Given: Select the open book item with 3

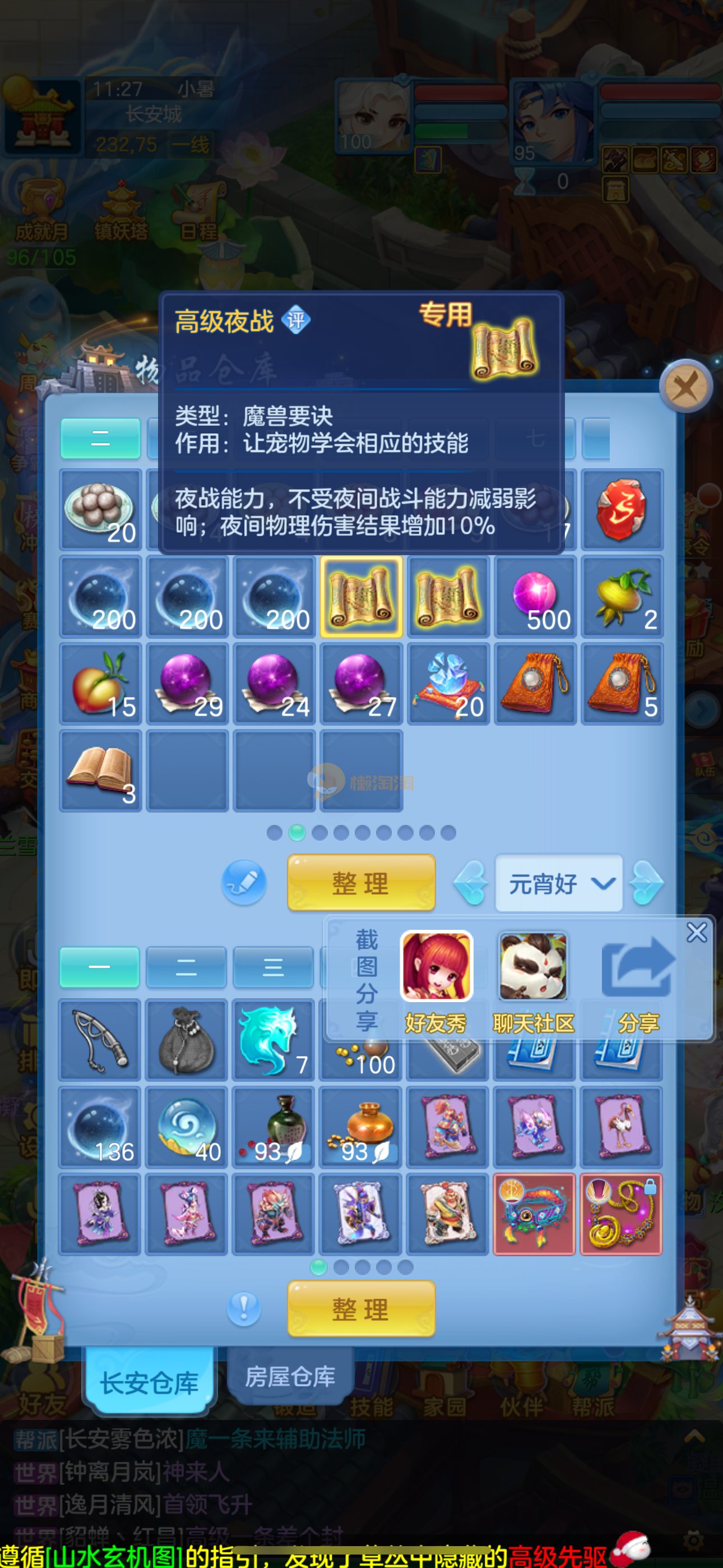Looking at the screenshot, I should tap(100, 771).
